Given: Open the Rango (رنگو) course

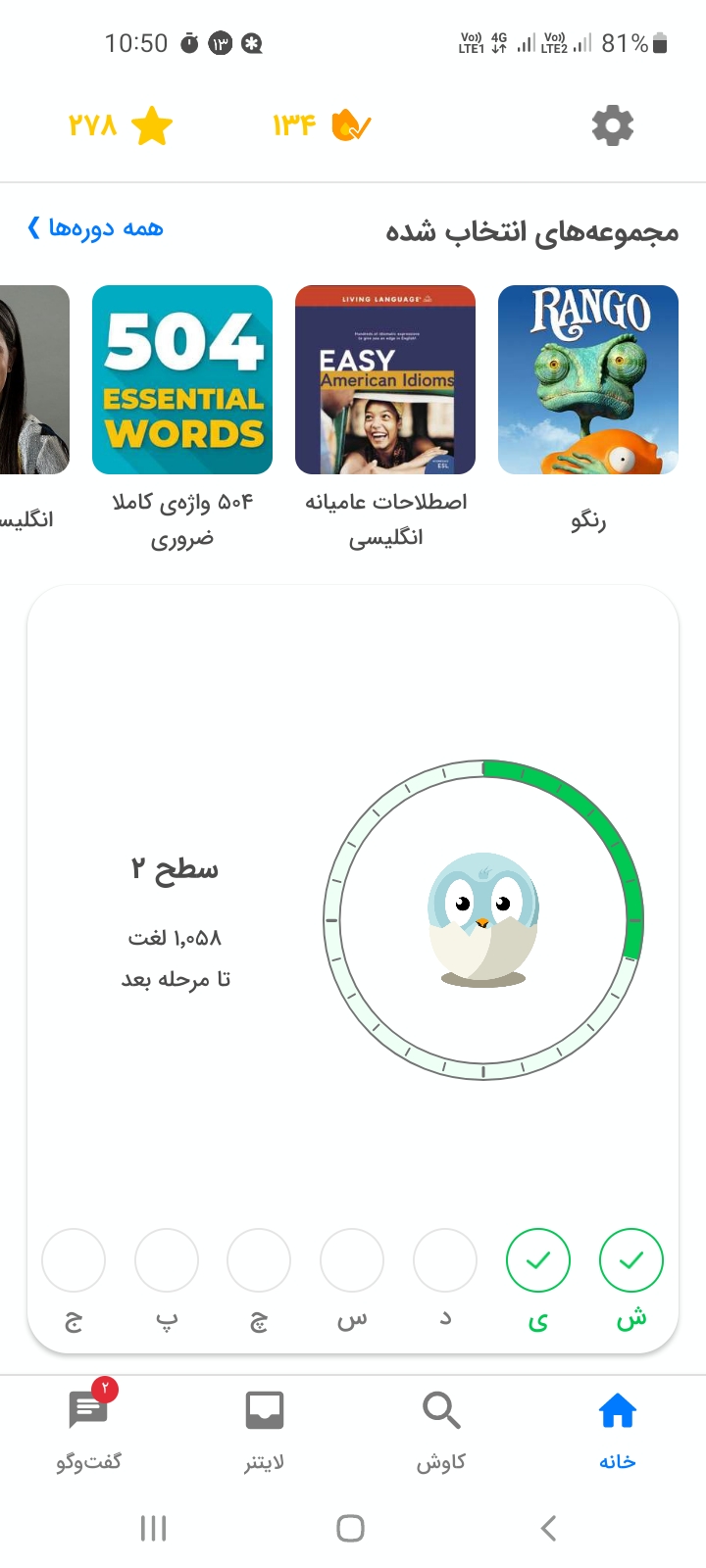Looking at the screenshot, I should (x=587, y=380).
